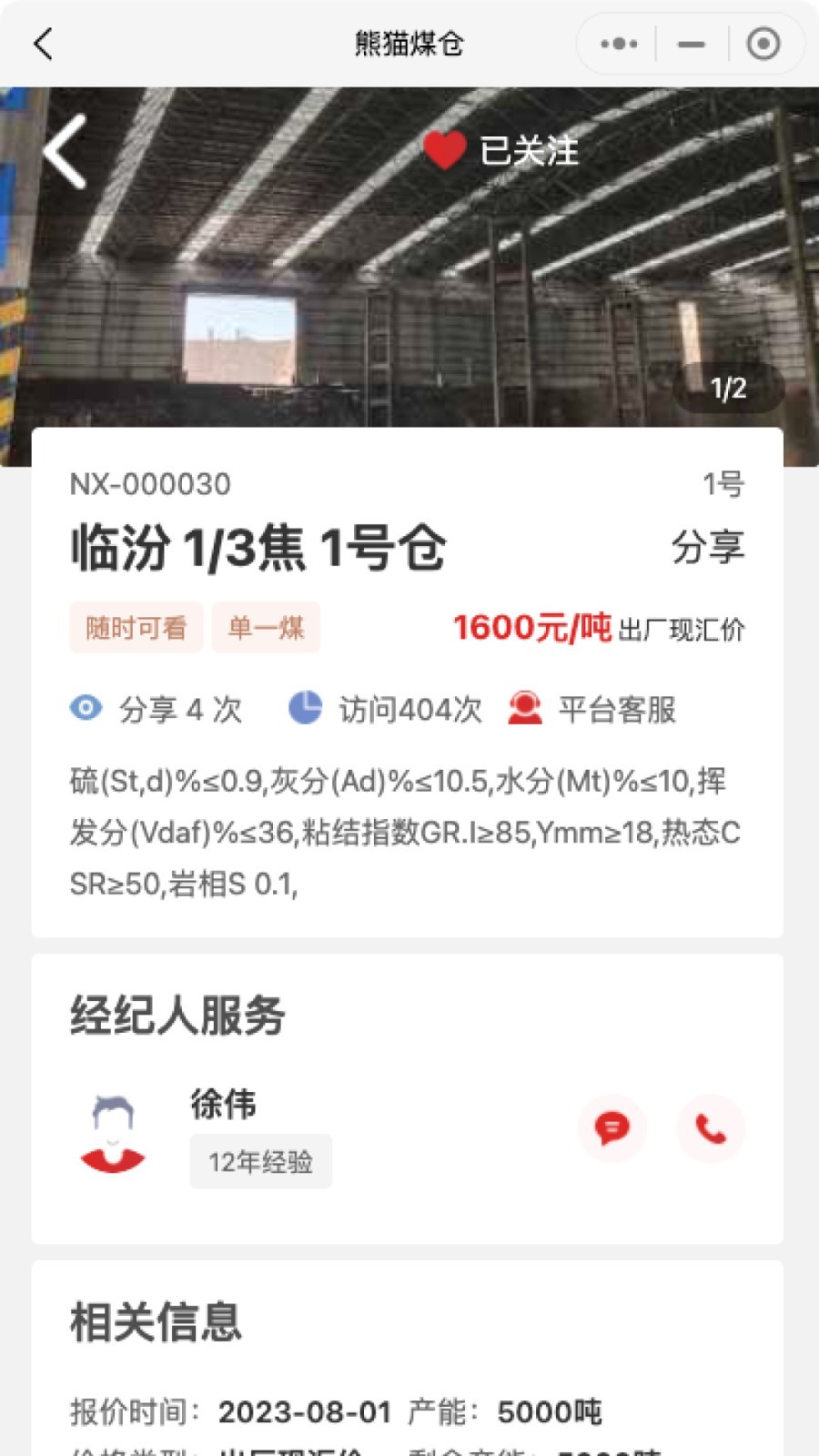Open the mini program more options menu
819x1456 pixels.
click(619, 44)
